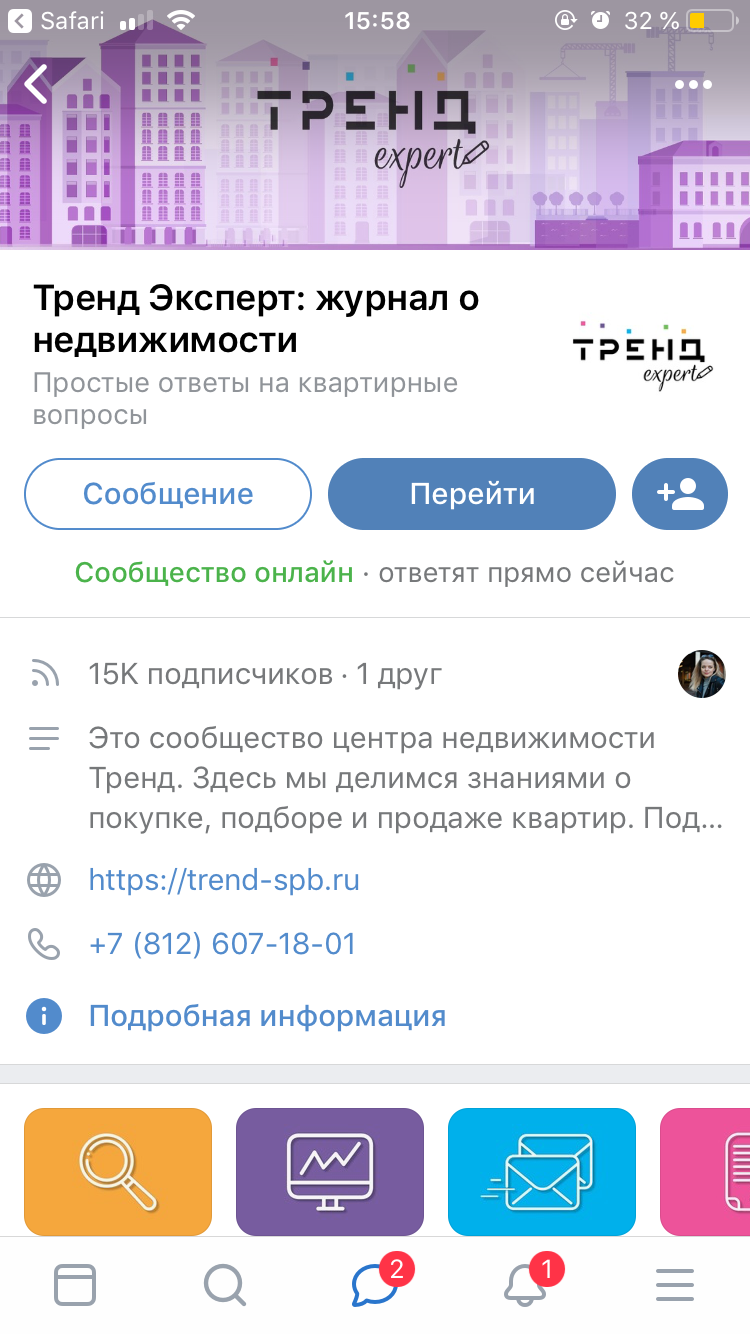Tap the Сообщение button
The image size is (750, 1334).
click(x=168, y=494)
